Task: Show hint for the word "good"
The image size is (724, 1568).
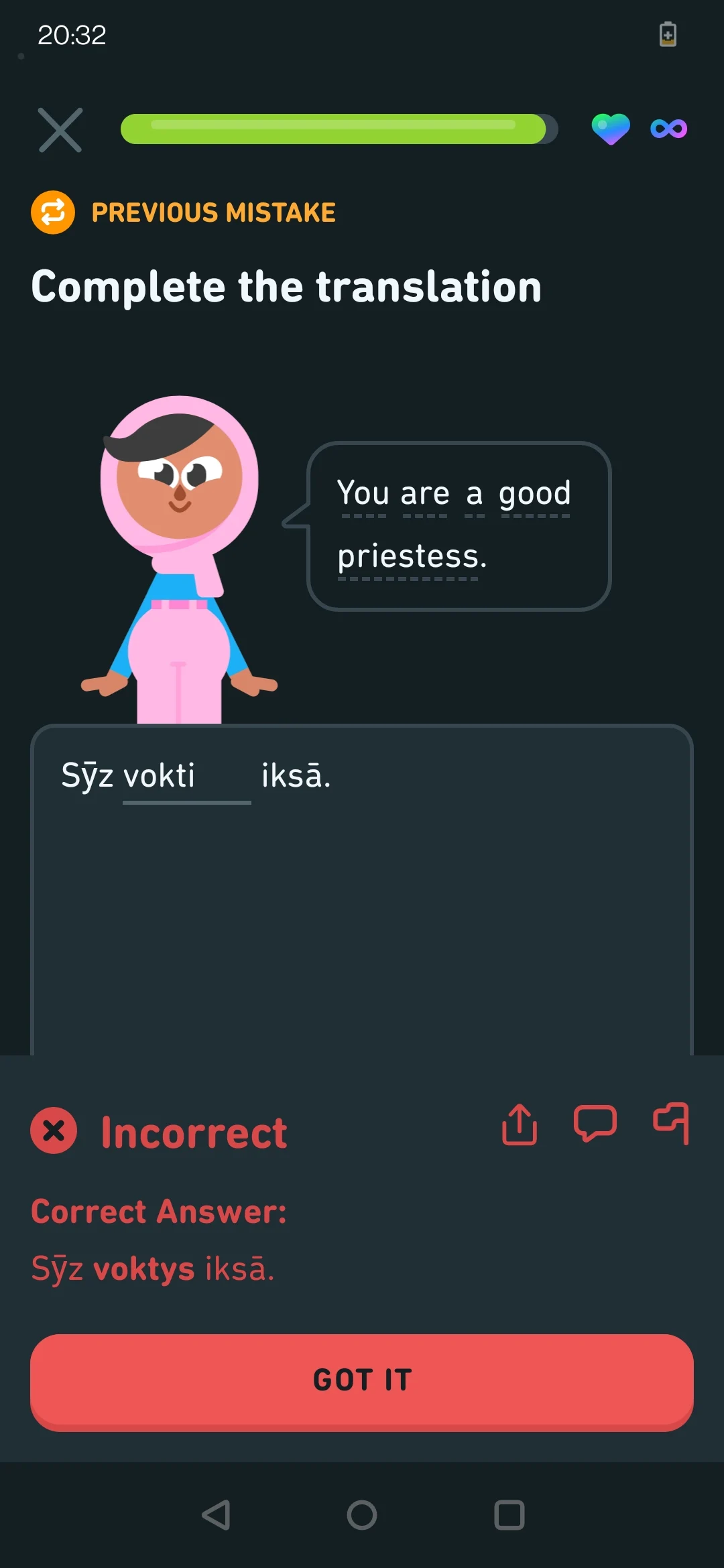Action: [534, 495]
